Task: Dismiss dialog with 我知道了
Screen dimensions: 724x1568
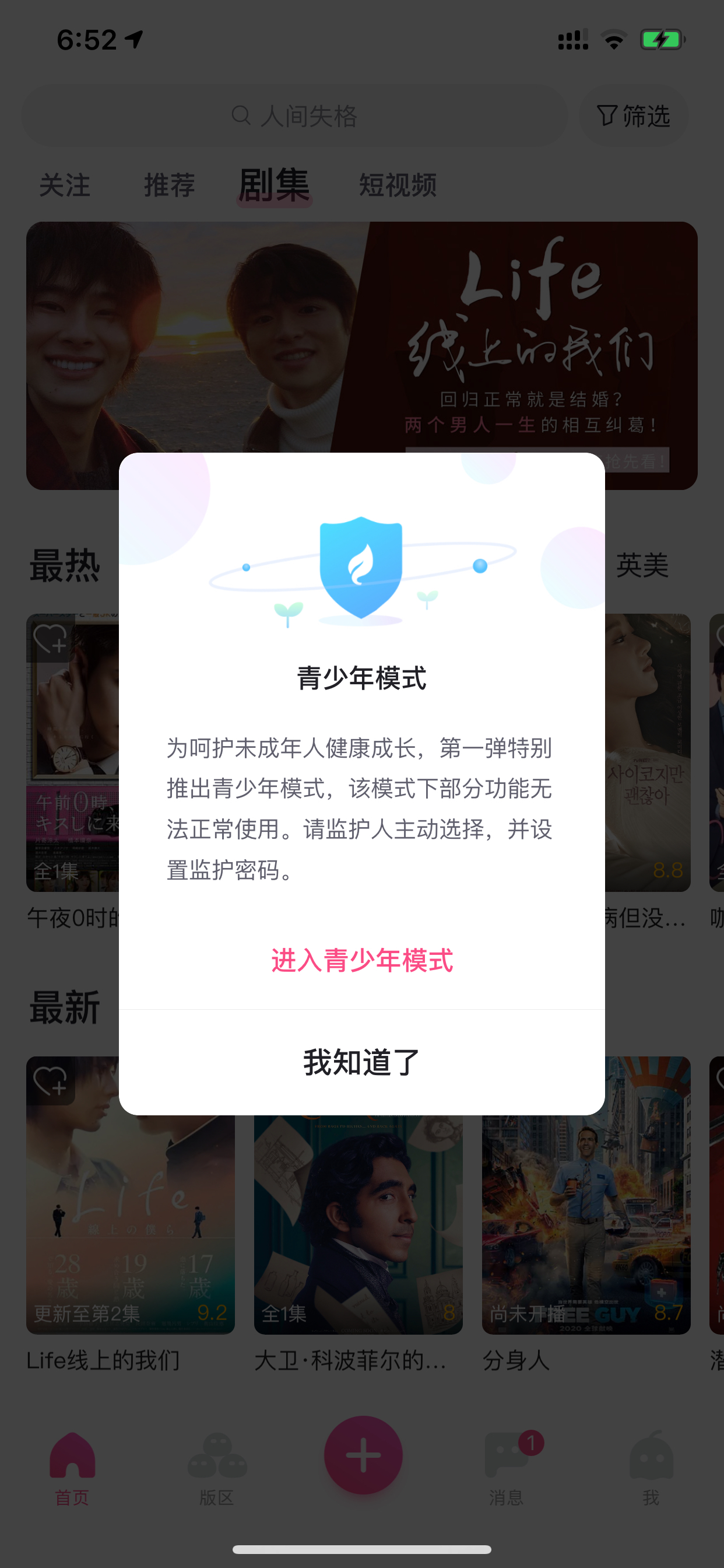Action: [x=362, y=1062]
